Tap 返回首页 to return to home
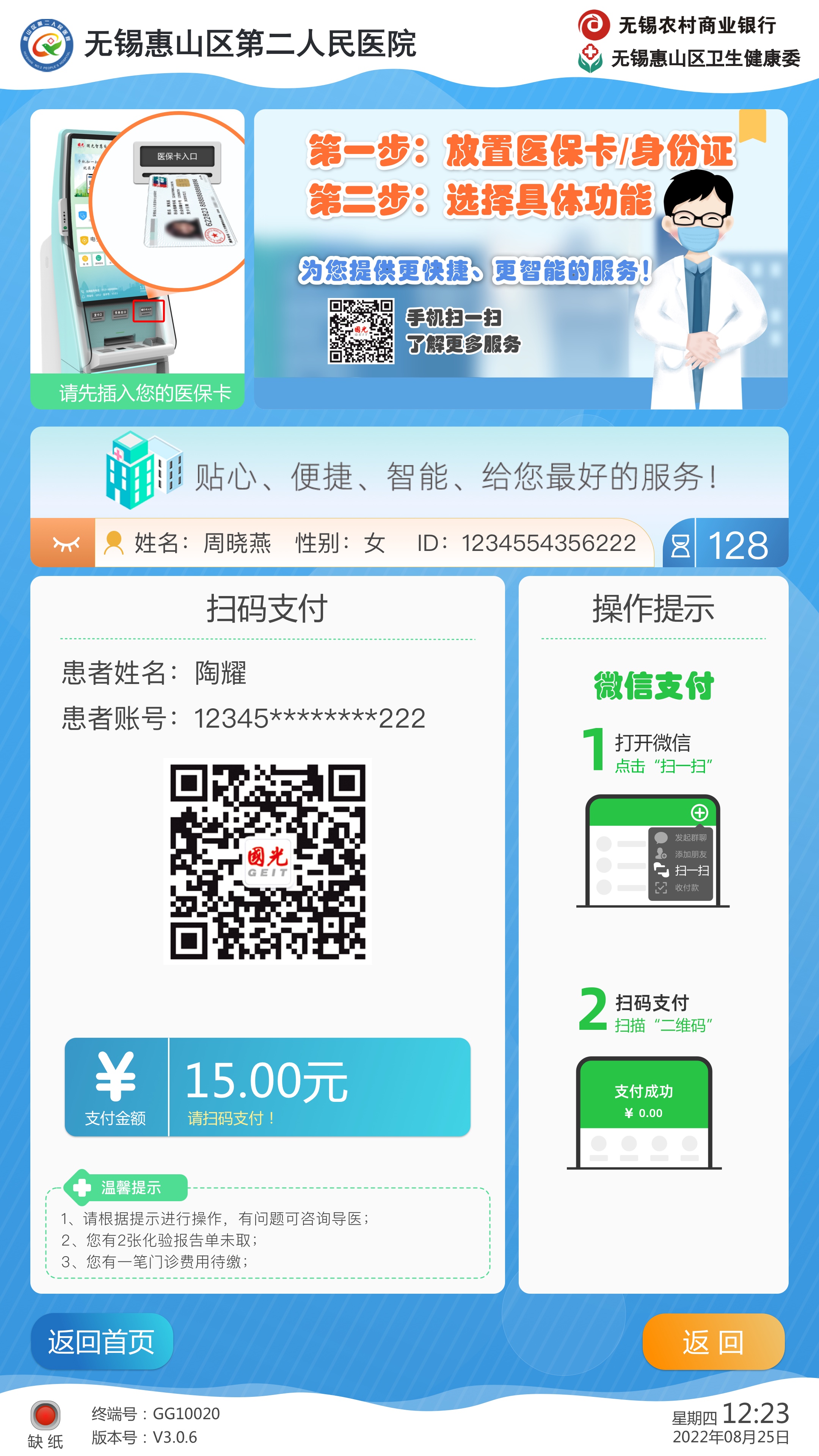Viewport: 819px width, 1456px height. [x=102, y=1341]
